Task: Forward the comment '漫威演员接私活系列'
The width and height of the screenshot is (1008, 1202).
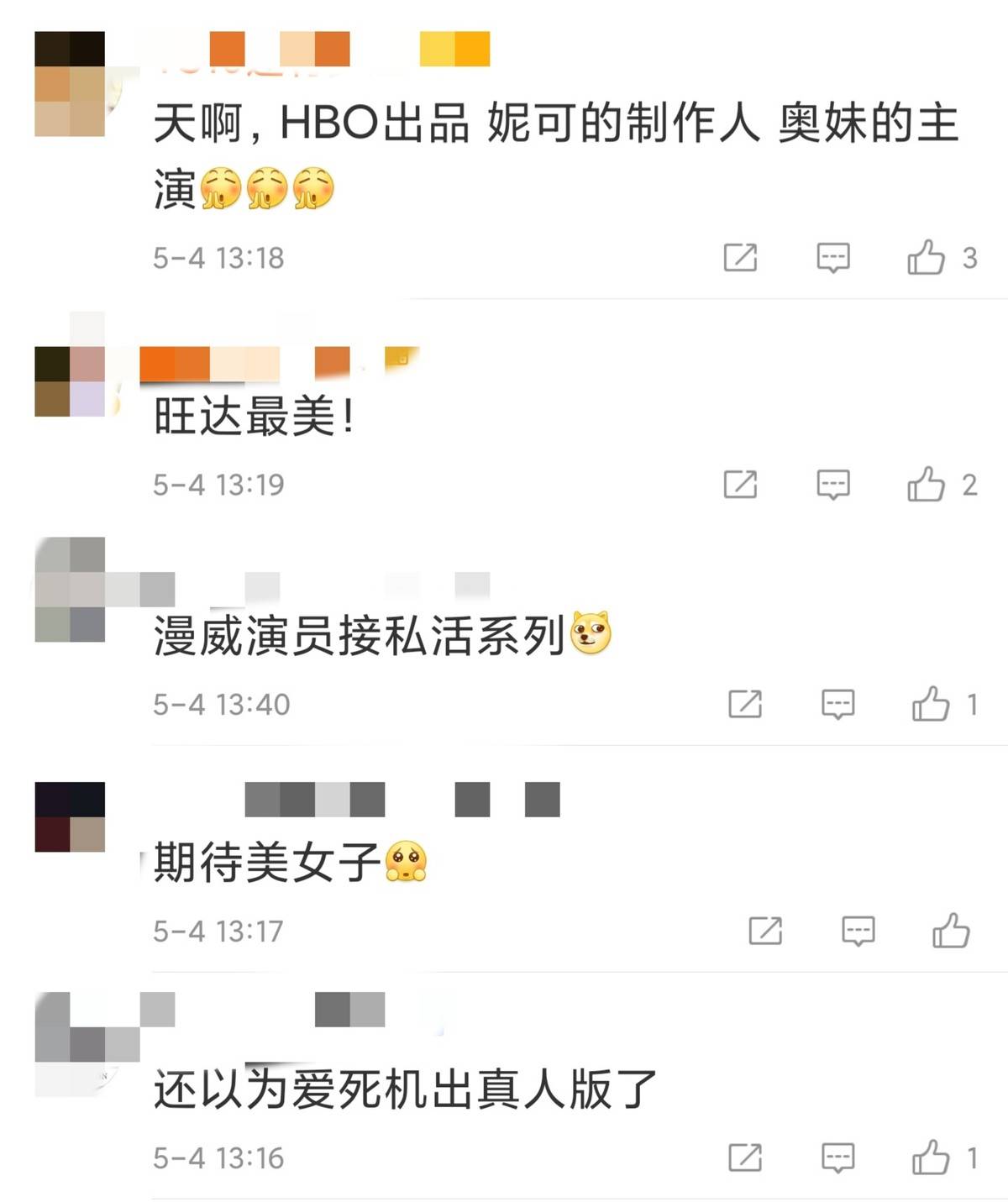Action: (745, 704)
